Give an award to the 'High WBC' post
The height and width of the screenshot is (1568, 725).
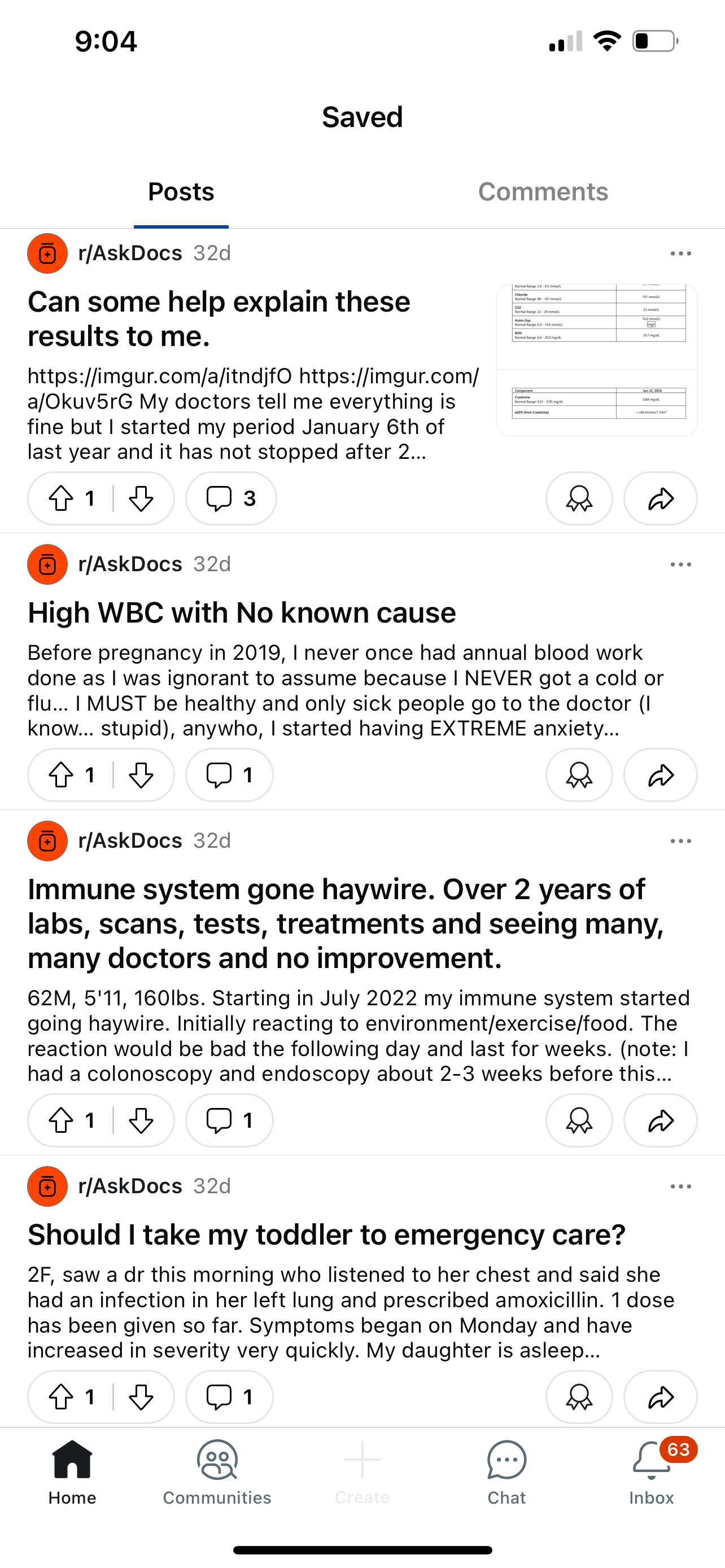[x=579, y=775]
